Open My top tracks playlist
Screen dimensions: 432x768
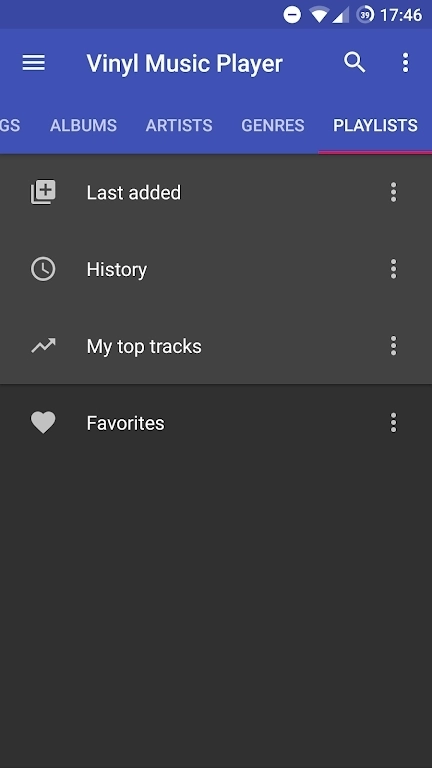point(216,346)
